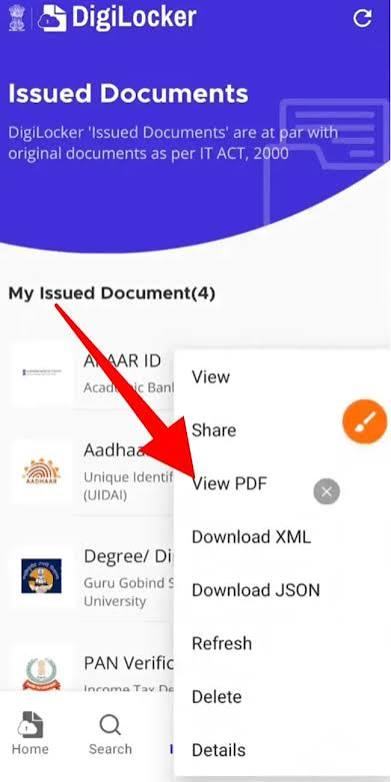Viewport: 391px width, 782px height.
Task: Open the Degree/Diploma document row
Action: click(92, 578)
